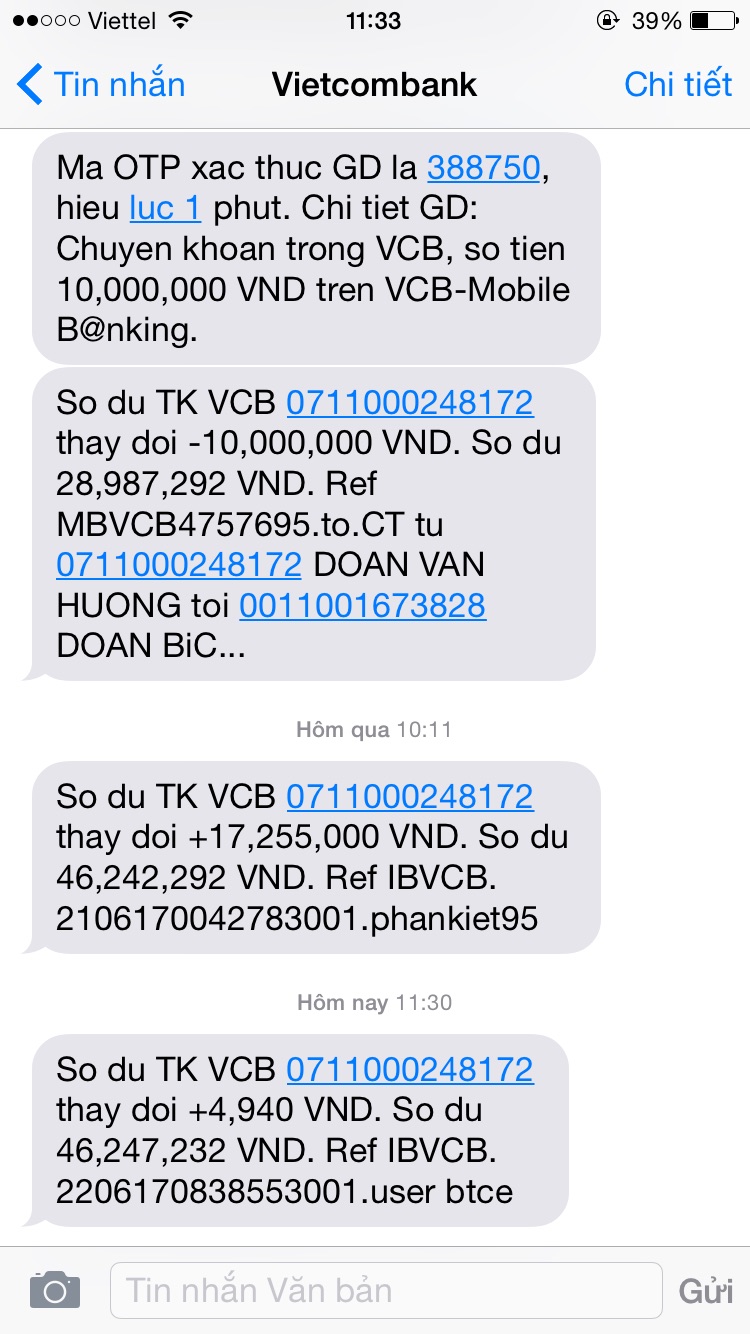Tap account link in the +4,940 VND message
This screenshot has height=1334, width=750.
[x=410, y=1069]
